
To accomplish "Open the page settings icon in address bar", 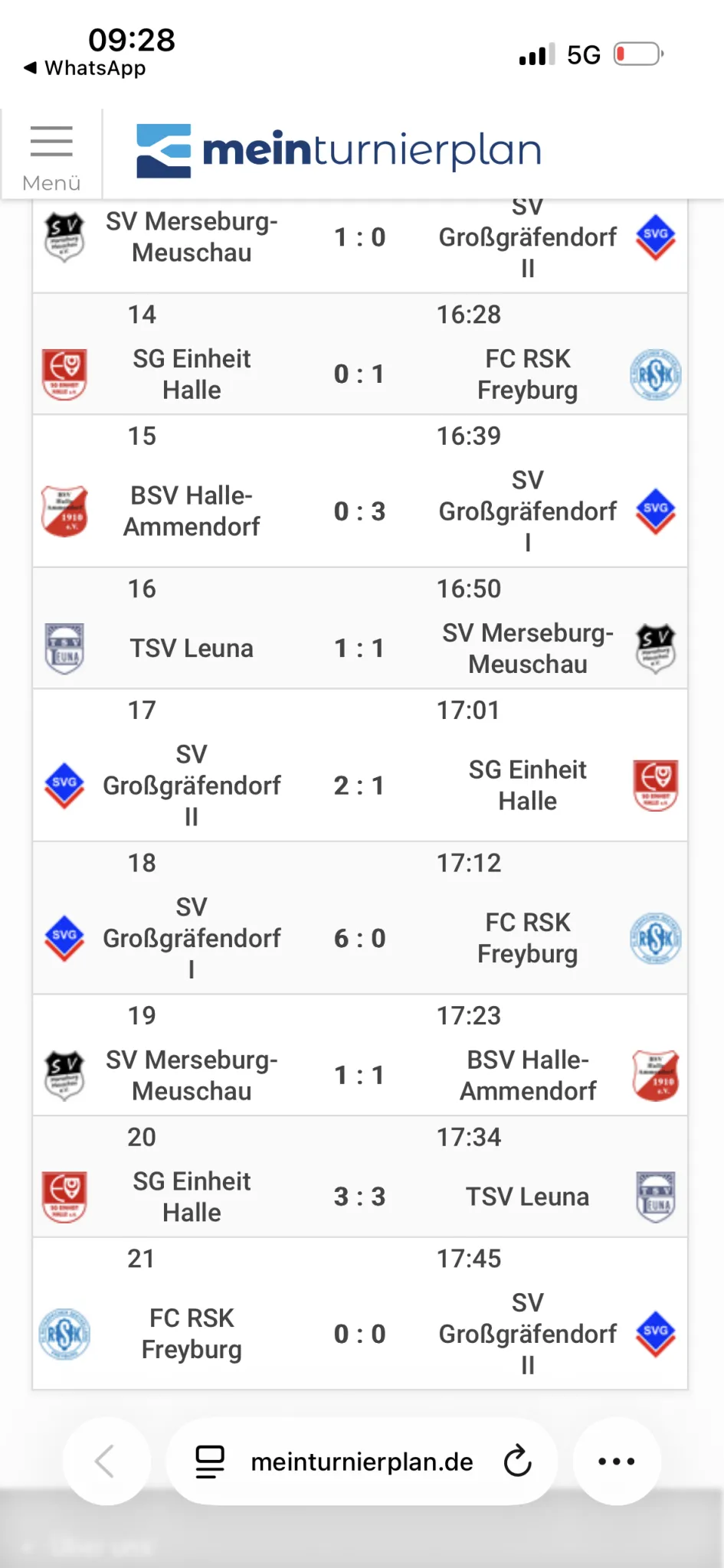I will pyautogui.click(x=210, y=1462).
